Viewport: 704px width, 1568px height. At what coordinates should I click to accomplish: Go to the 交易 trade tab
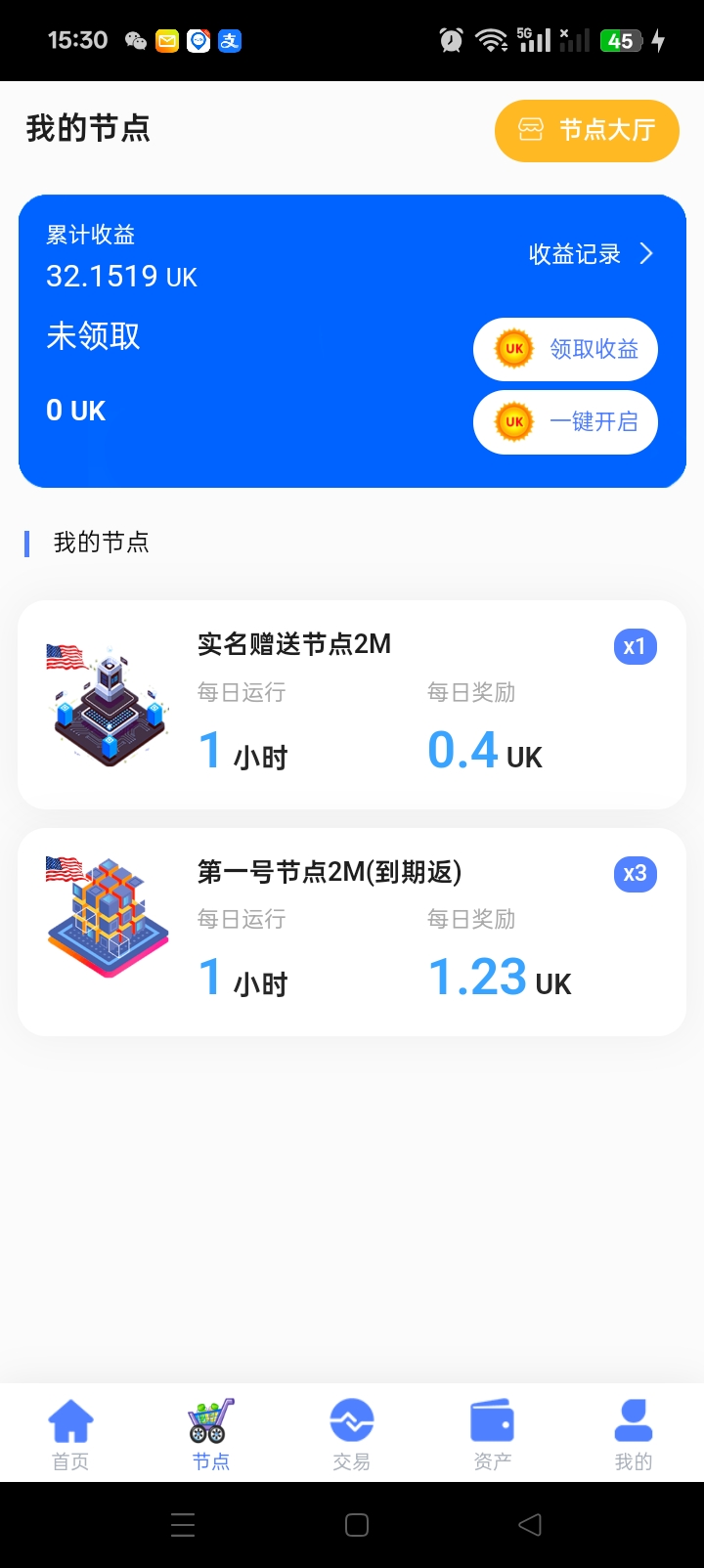pos(352,1434)
